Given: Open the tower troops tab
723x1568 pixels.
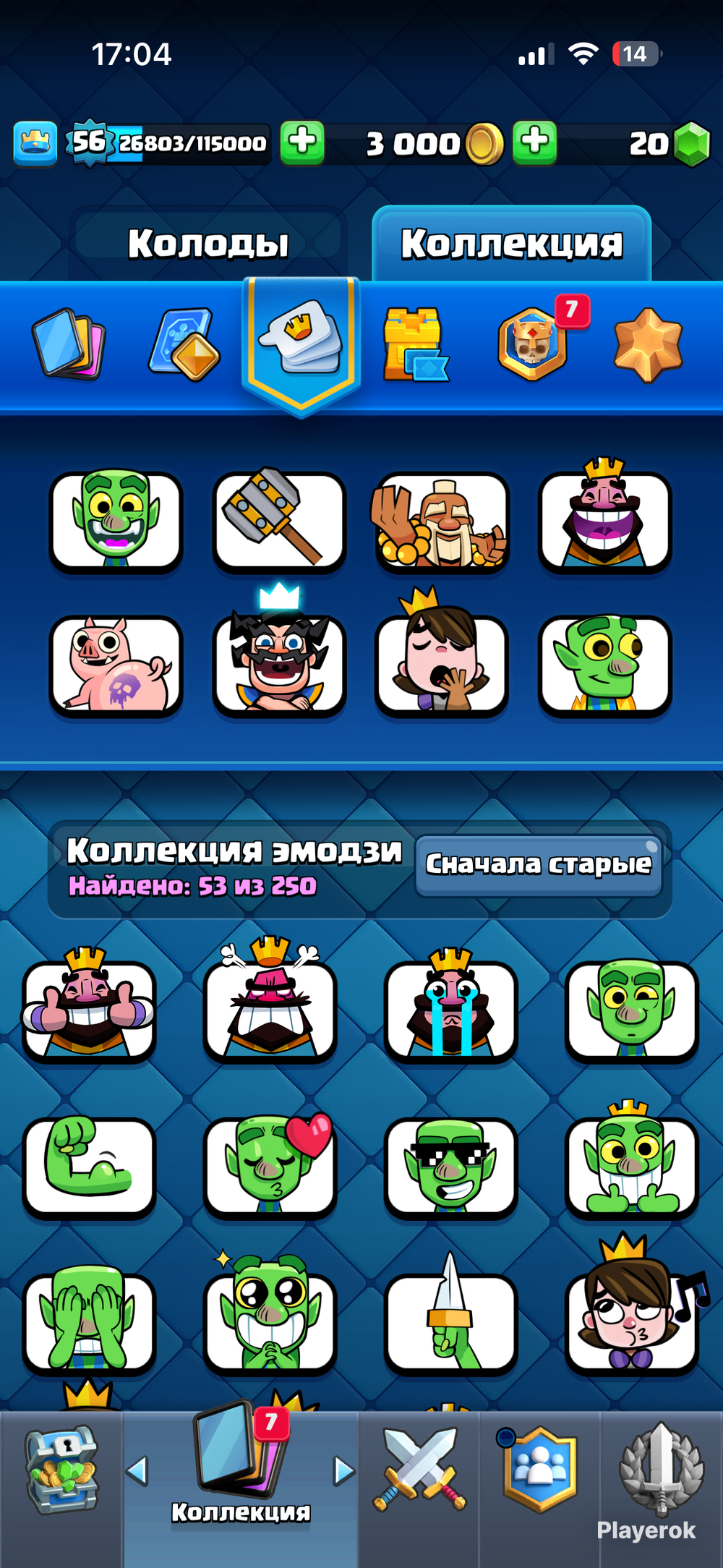Looking at the screenshot, I should click(414, 344).
